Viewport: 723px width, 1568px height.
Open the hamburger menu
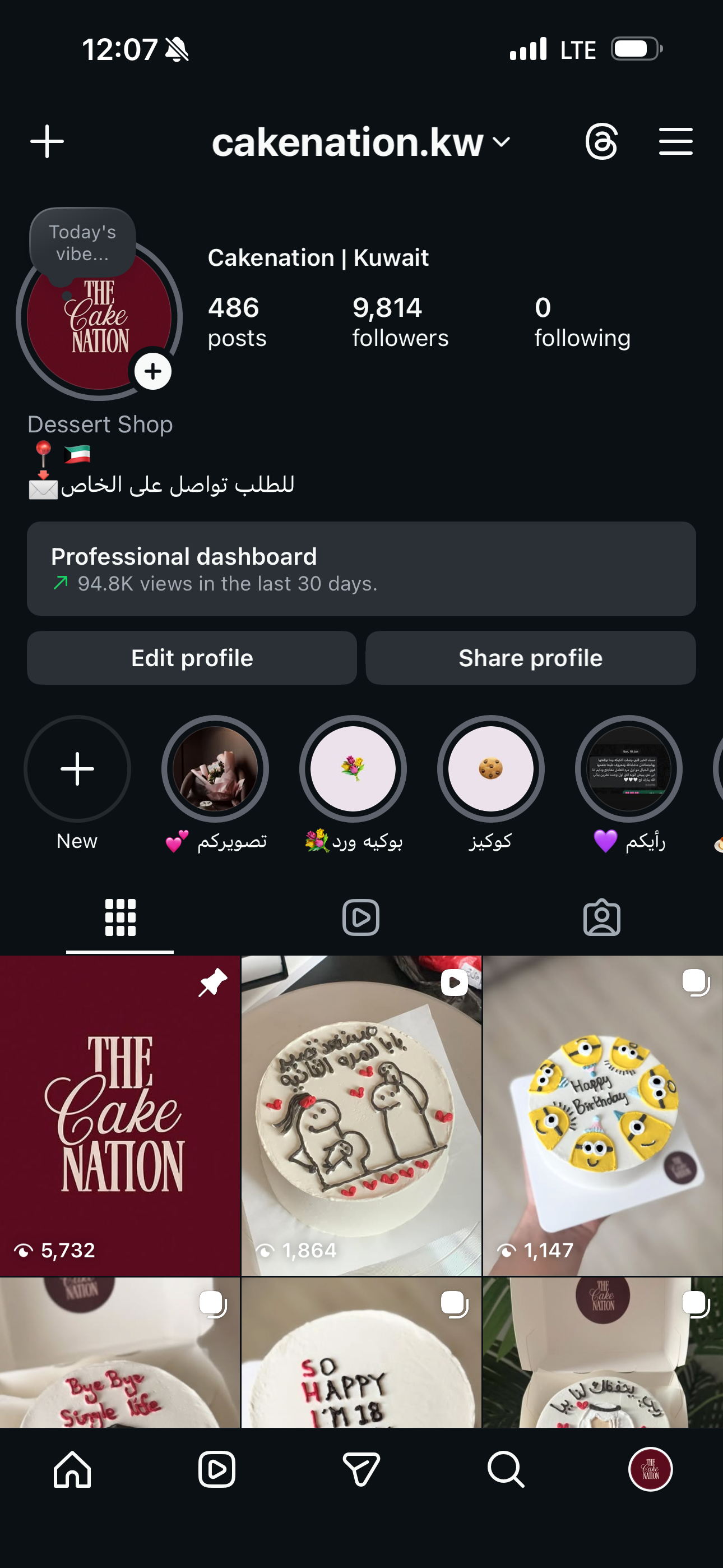675,142
